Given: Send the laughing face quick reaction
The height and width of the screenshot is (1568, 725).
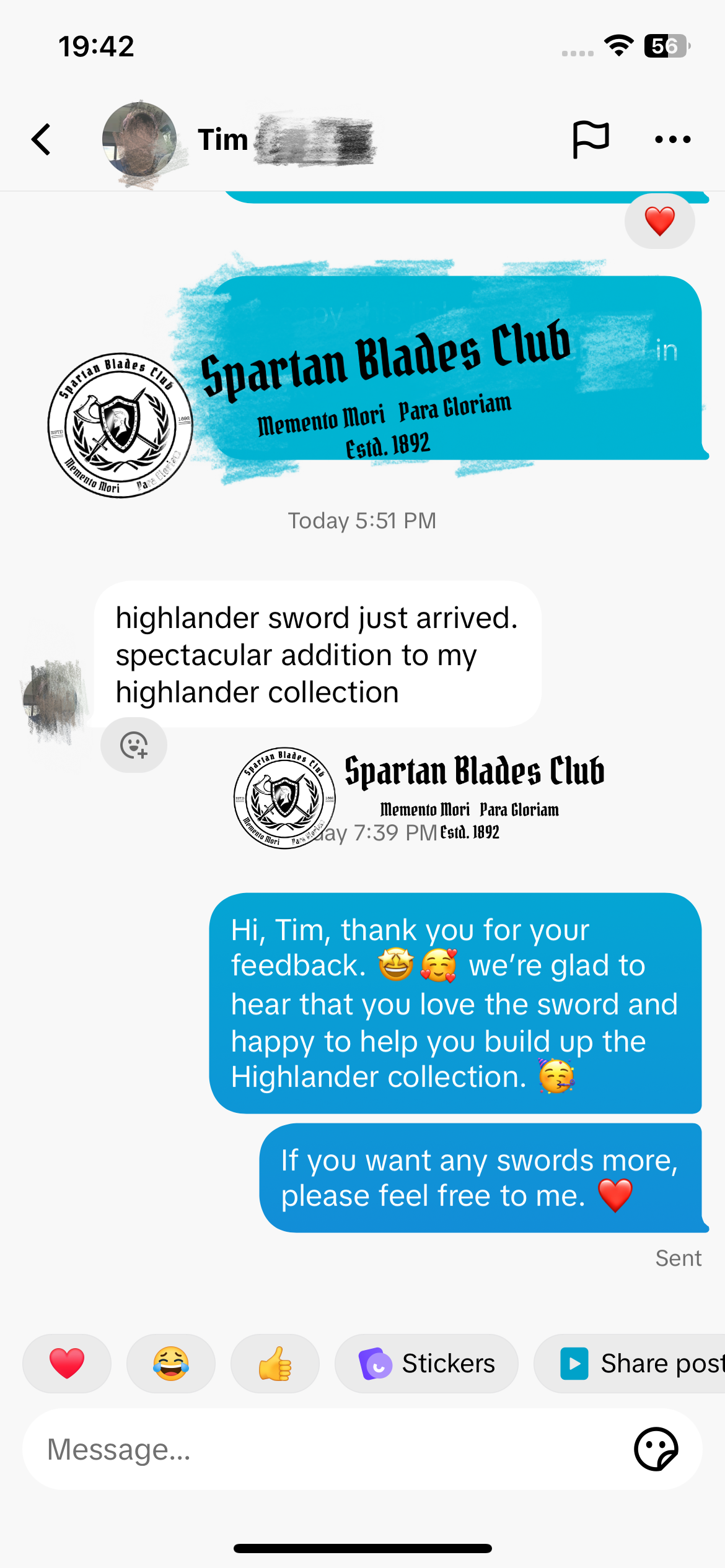Looking at the screenshot, I should tap(171, 1364).
